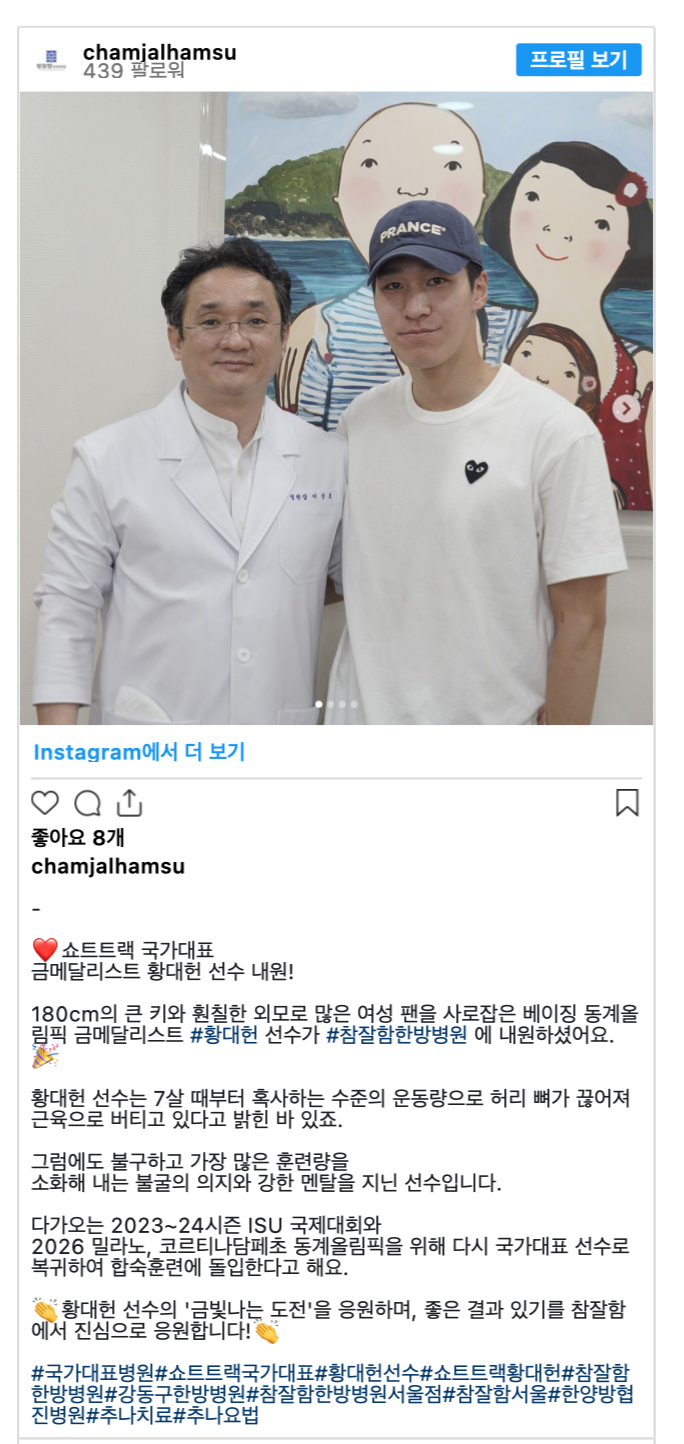
Task: Tap the 프로필 보기 button
Action: [578, 59]
